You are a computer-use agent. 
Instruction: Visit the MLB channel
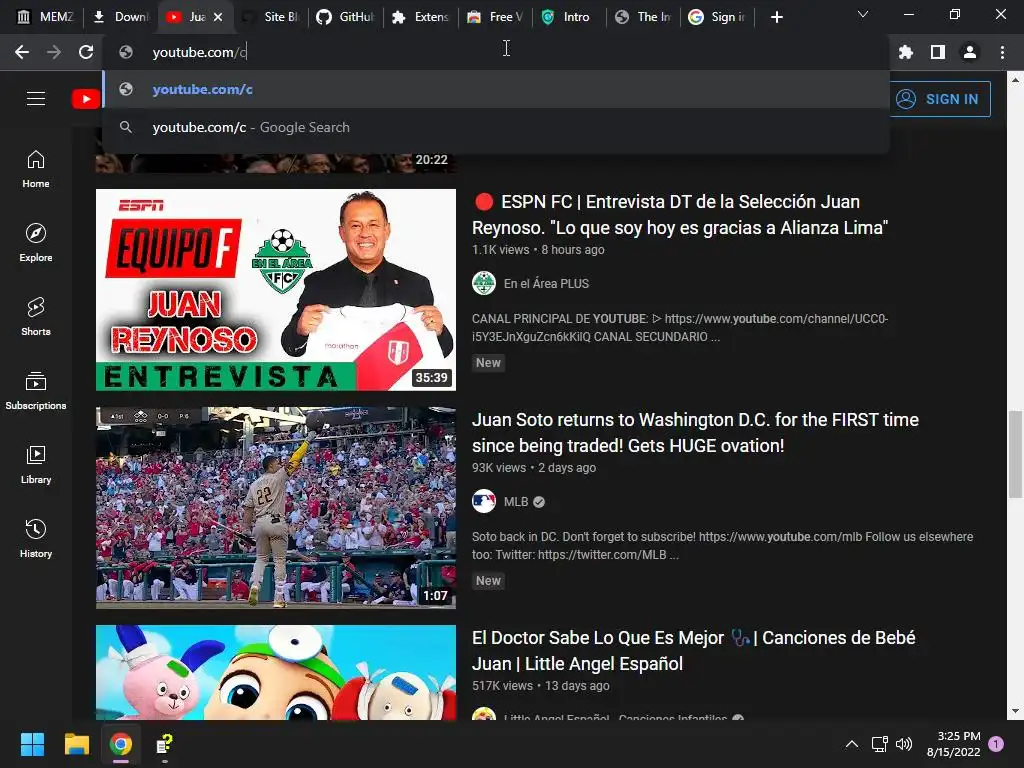coord(515,502)
